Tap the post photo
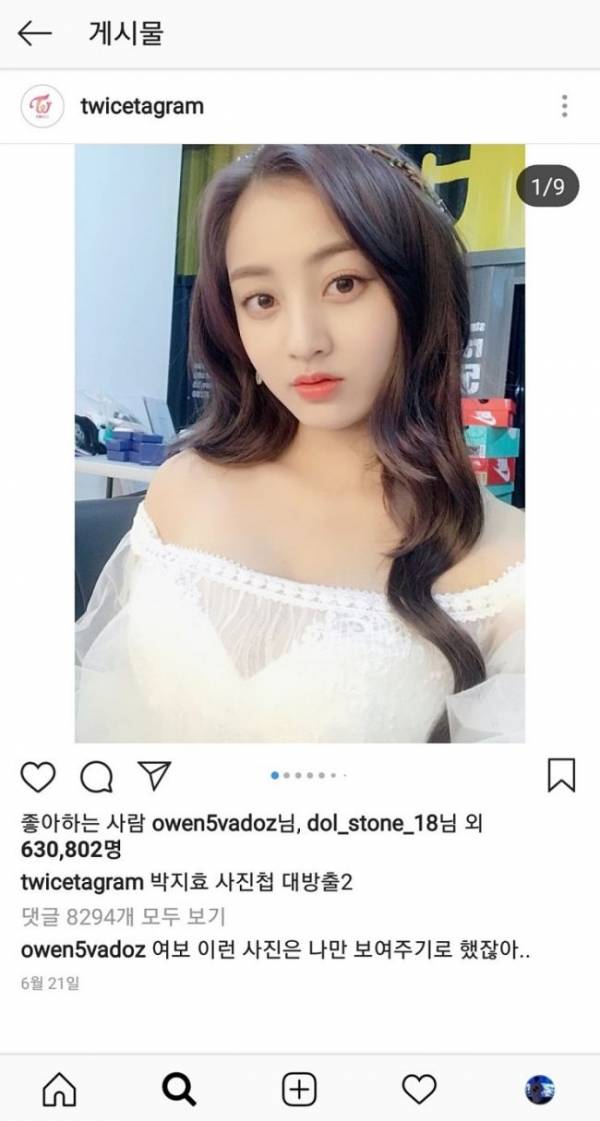Screen dimensions: 600x1121 pos(300,443)
